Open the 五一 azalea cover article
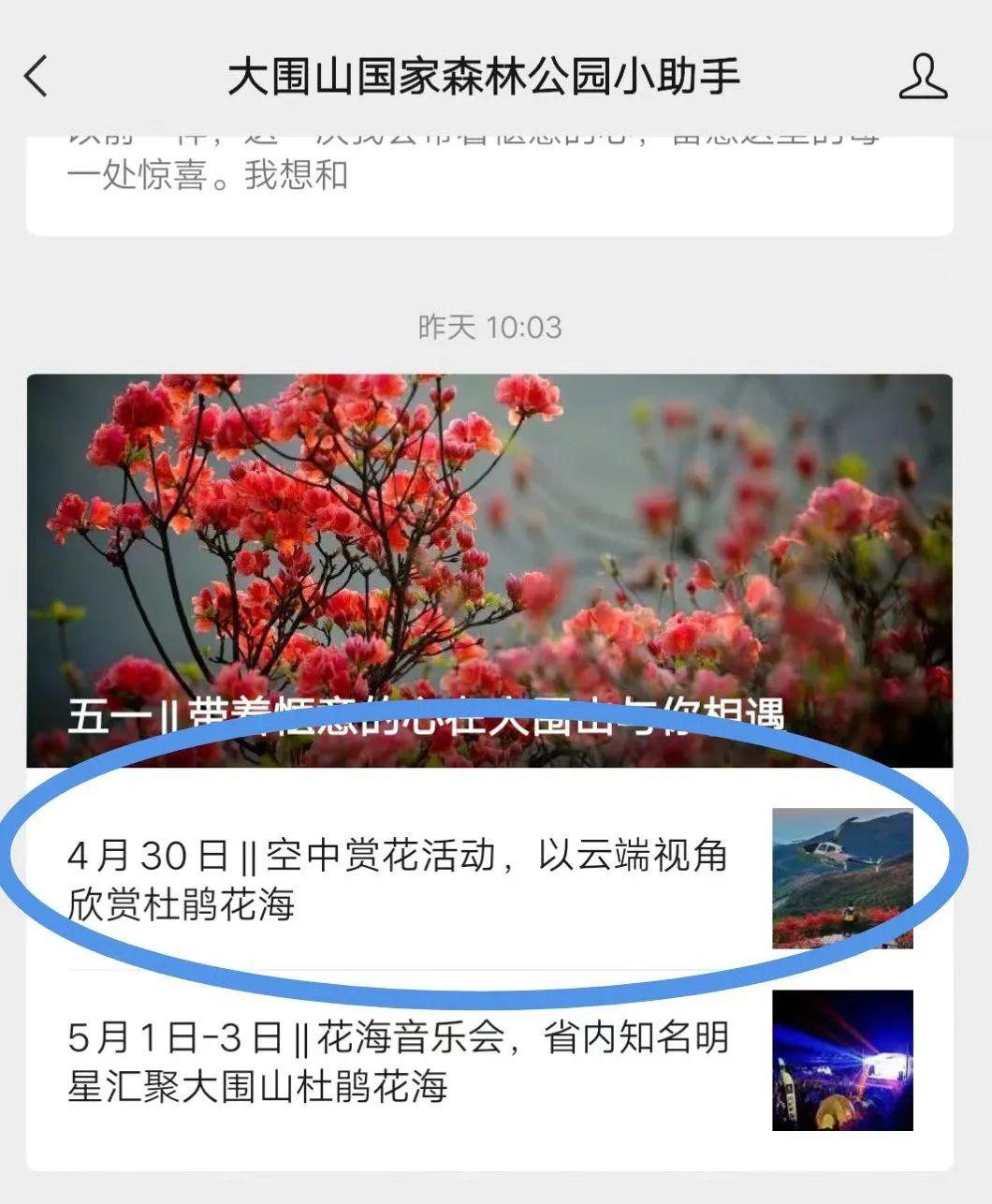 (x=489, y=562)
